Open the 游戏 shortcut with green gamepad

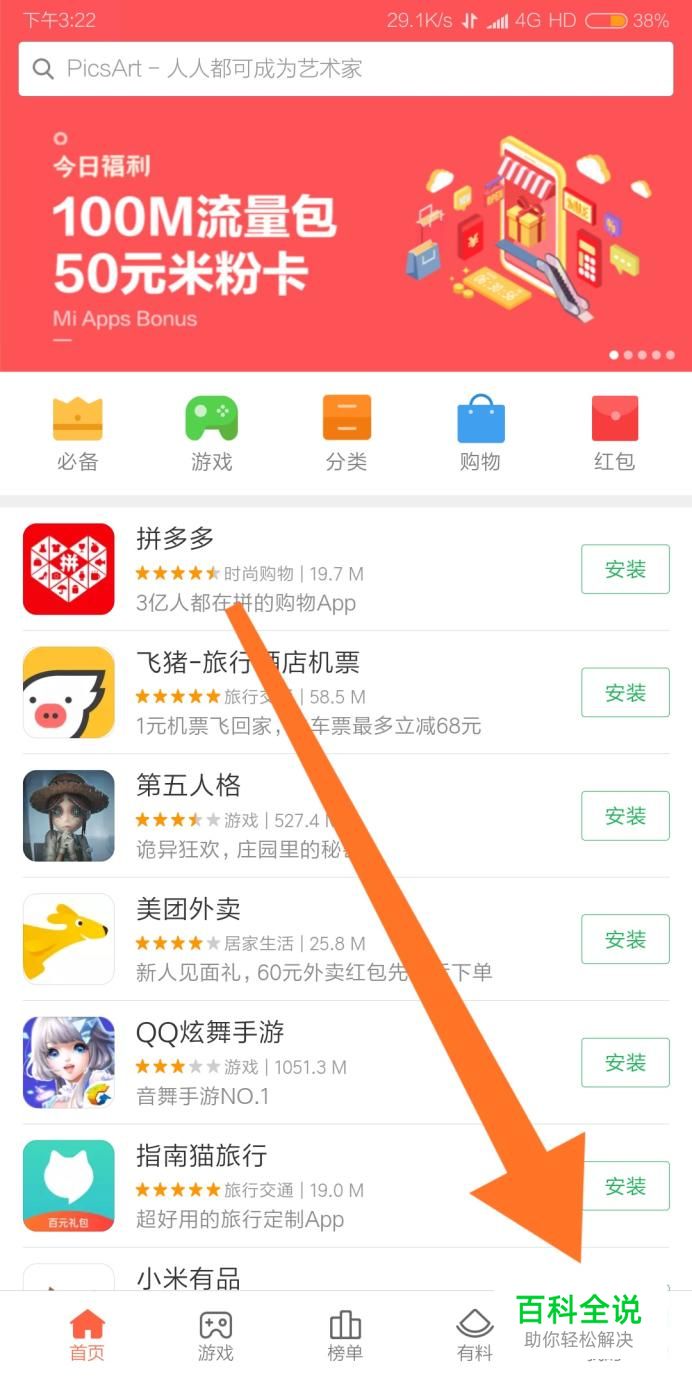click(x=212, y=433)
